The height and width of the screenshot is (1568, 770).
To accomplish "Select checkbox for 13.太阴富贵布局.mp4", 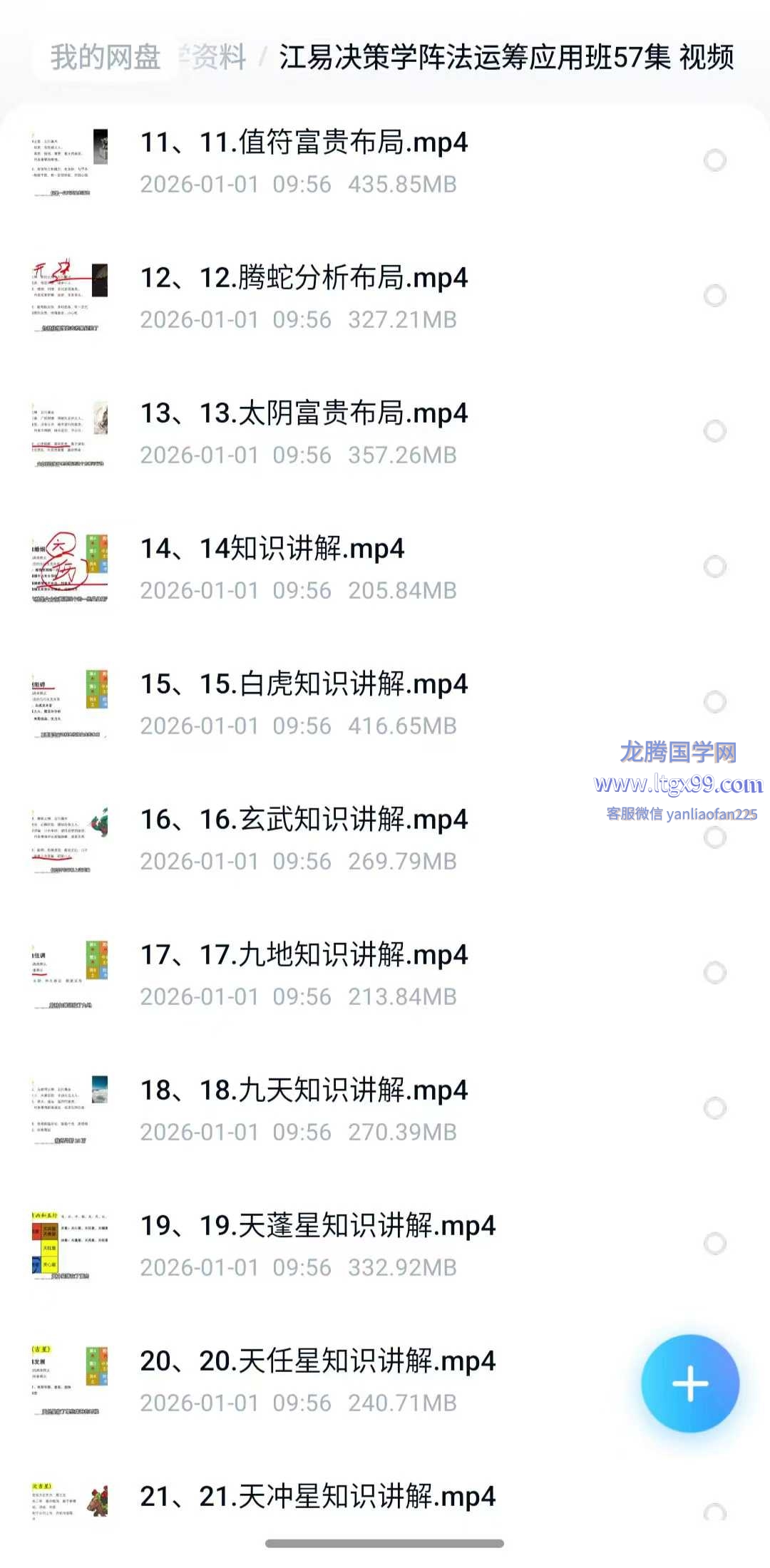I will coord(714,431).
